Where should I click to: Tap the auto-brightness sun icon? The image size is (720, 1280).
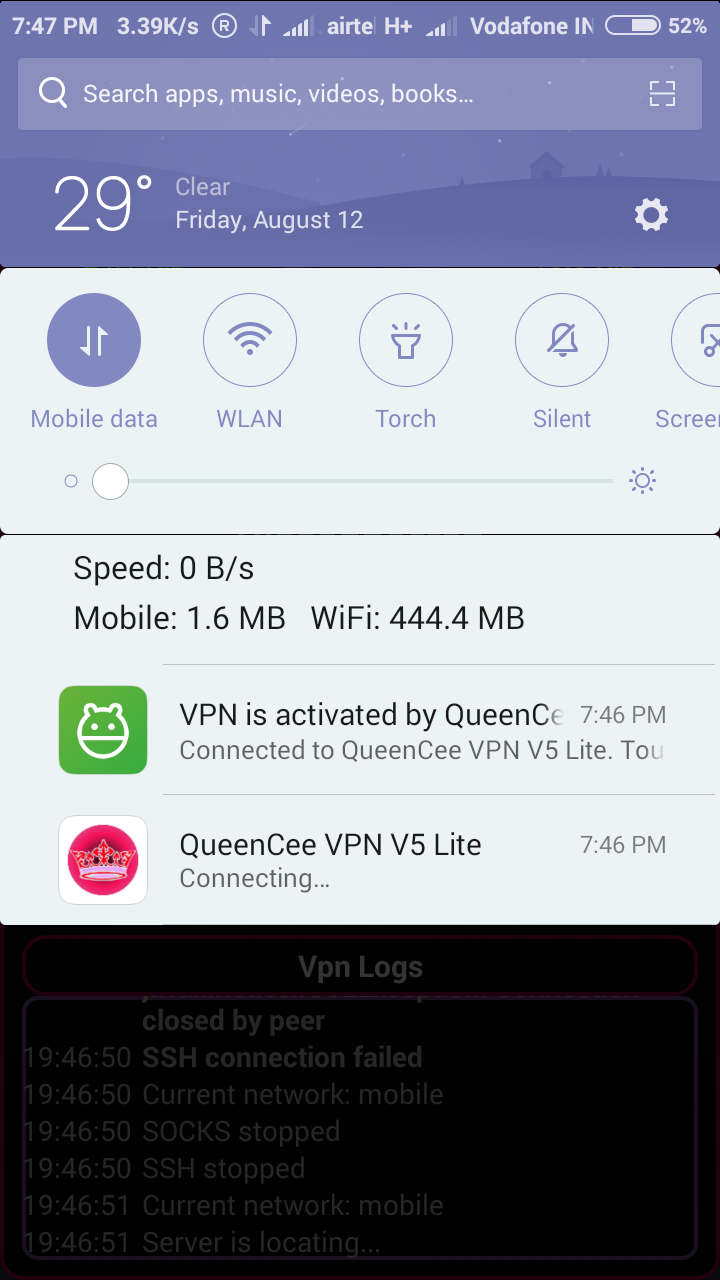(x=642, y=482)
